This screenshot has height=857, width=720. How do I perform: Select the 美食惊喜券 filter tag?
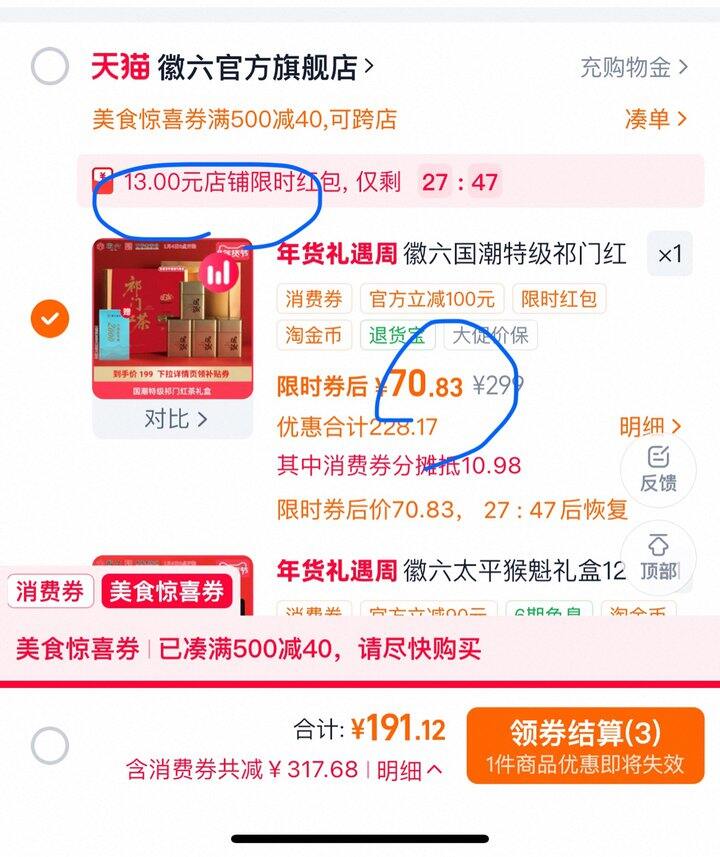[x=167, y=591]
